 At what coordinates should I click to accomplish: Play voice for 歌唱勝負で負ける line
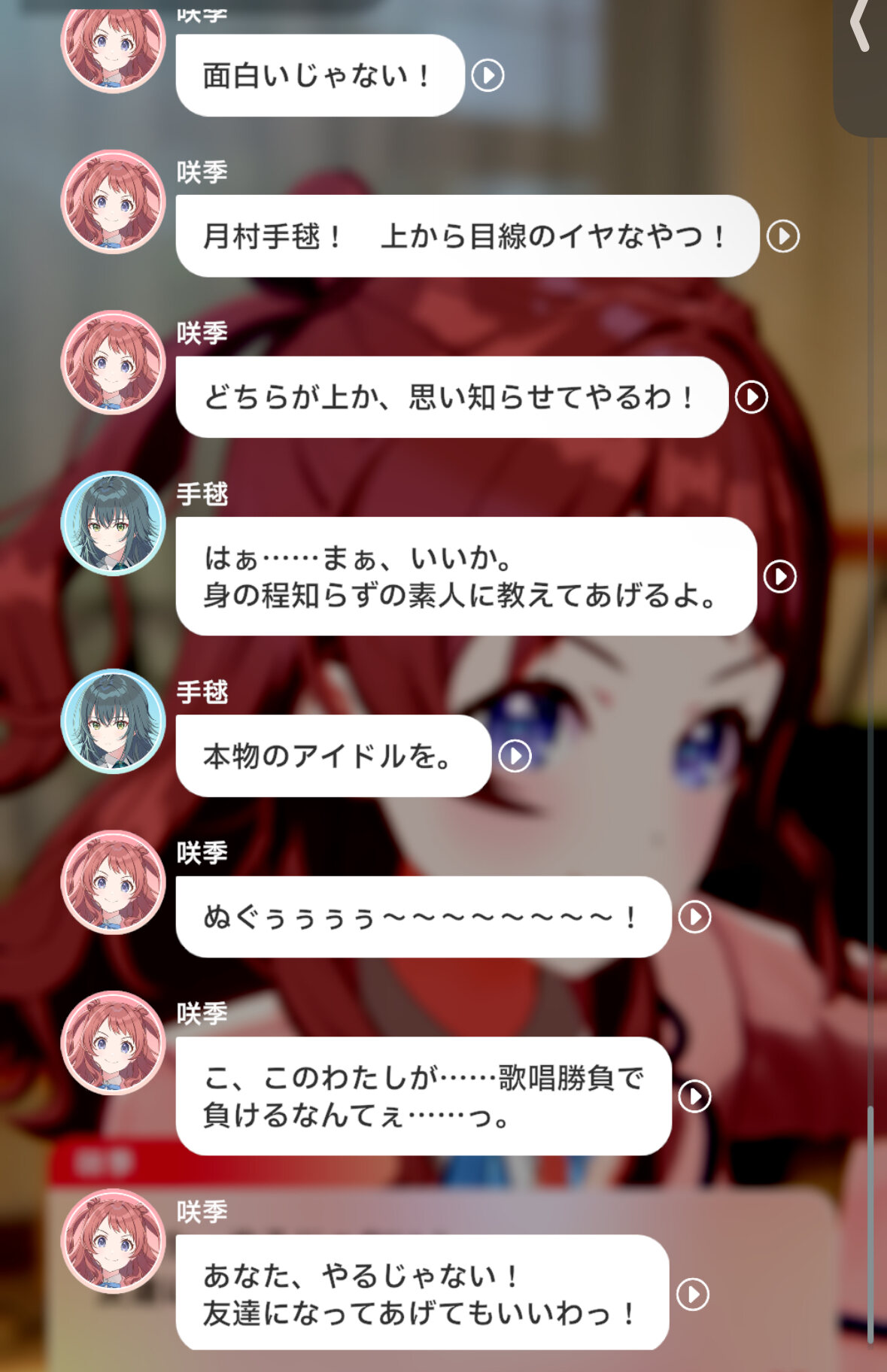694,1096
